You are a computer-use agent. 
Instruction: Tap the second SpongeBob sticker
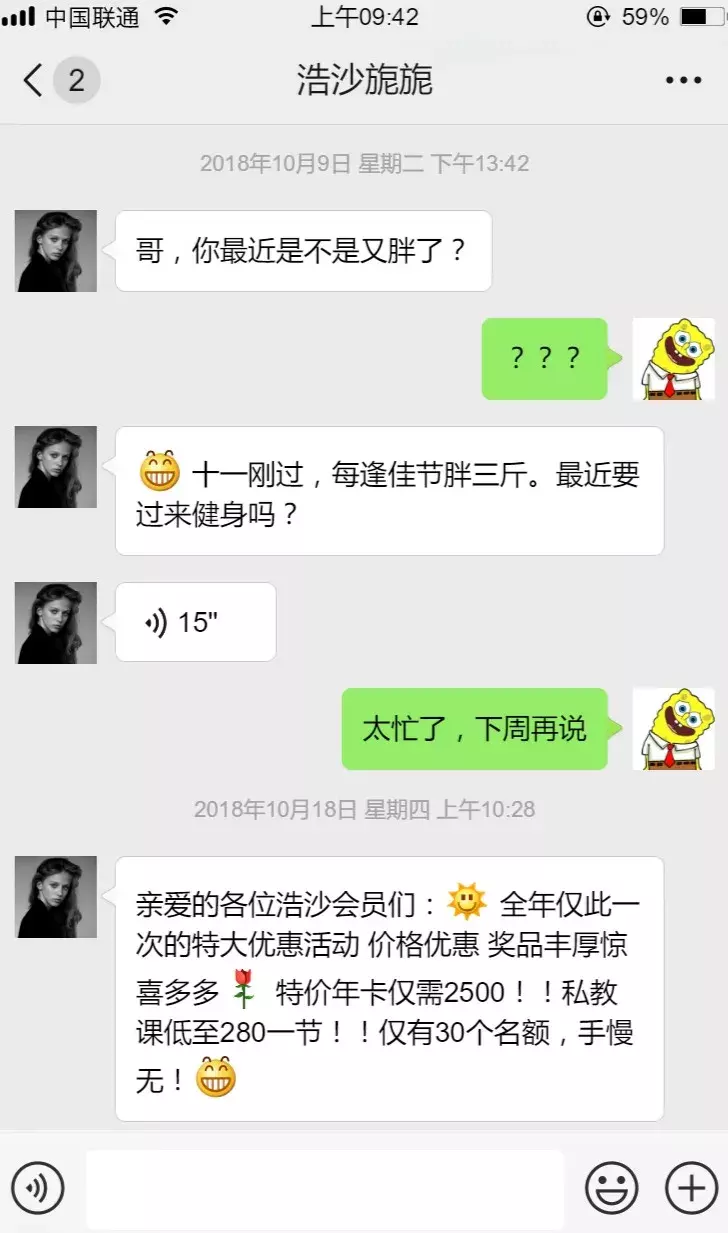[674, 729]
